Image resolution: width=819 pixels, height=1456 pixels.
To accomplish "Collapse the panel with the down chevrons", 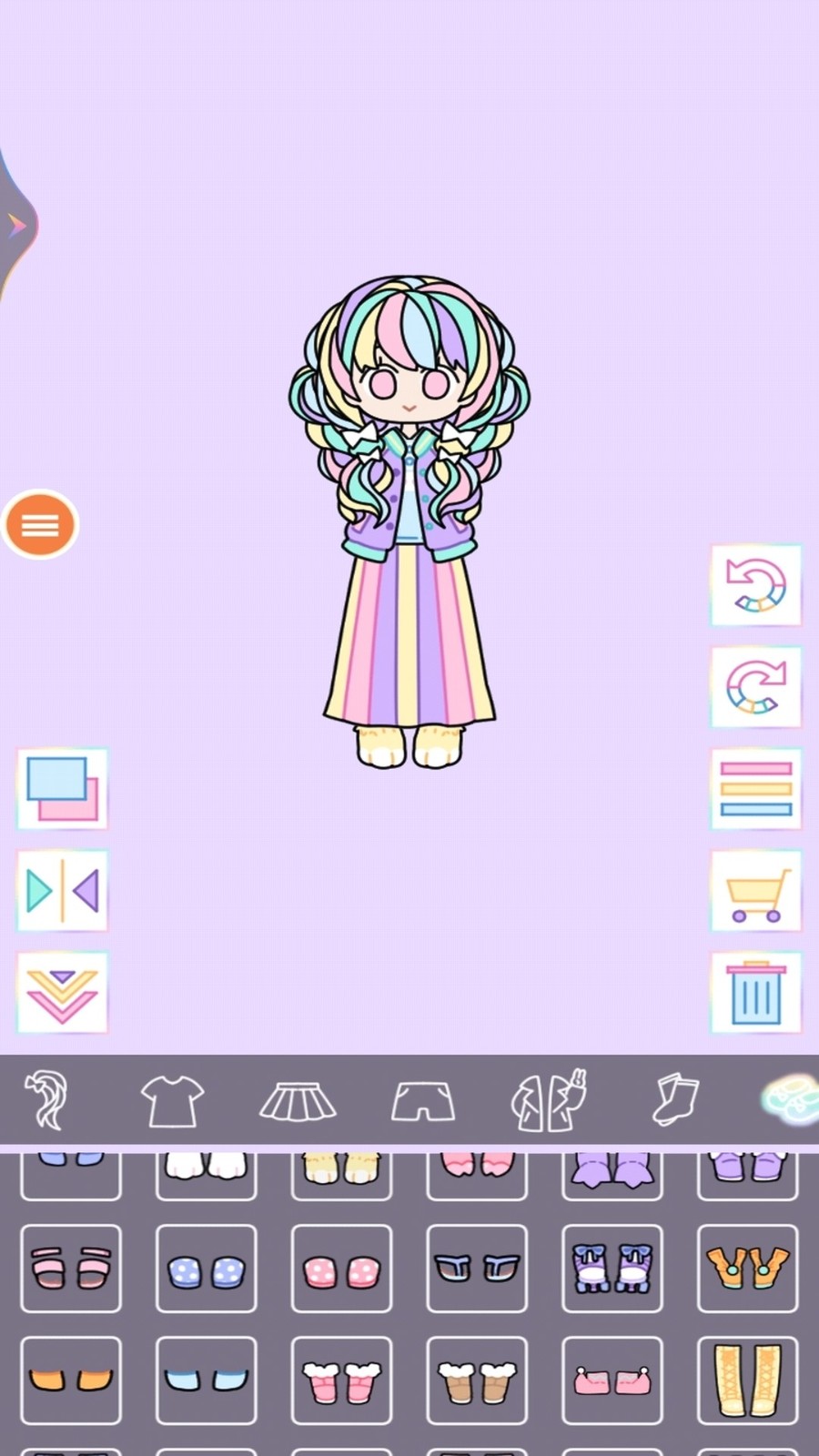I will [62, 992].
